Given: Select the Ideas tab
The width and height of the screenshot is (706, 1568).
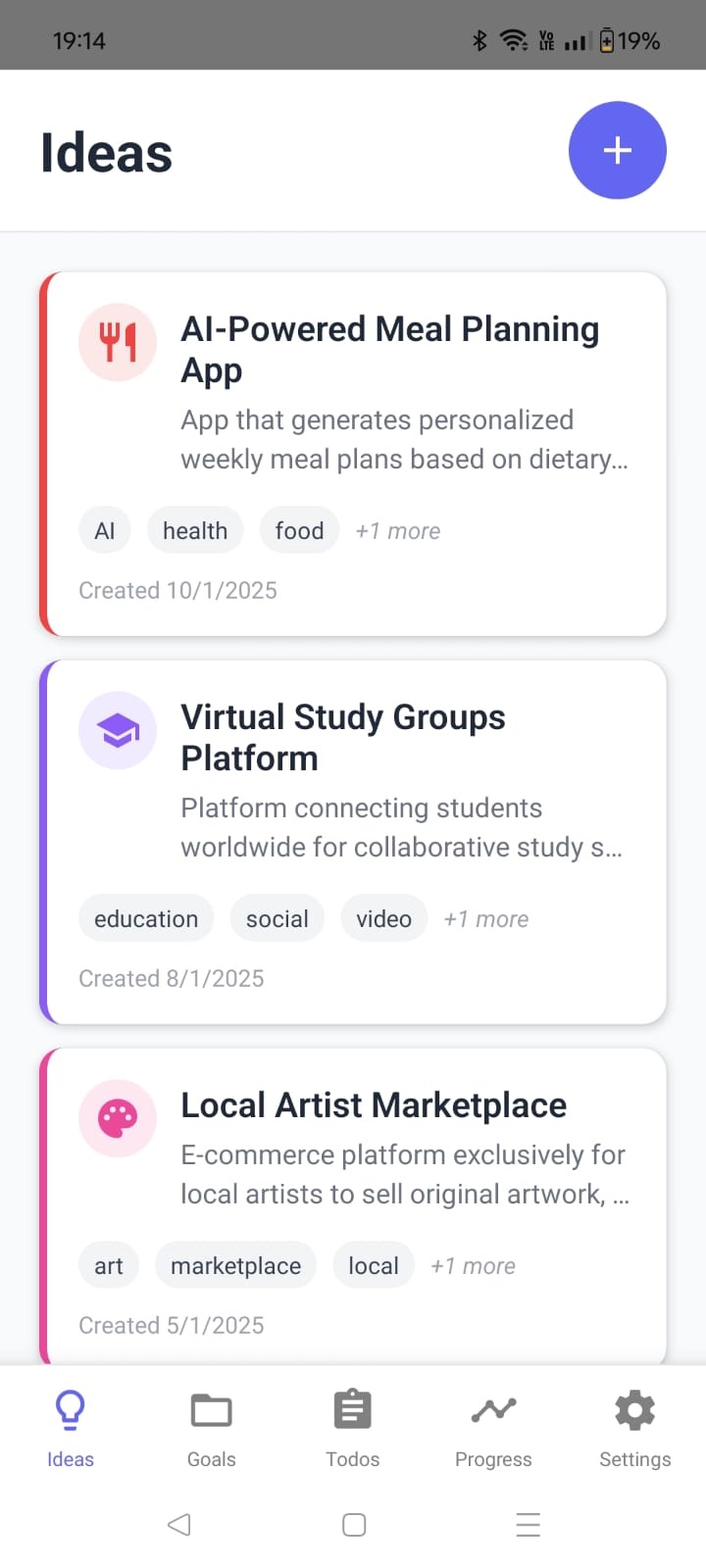Looking at the screenshot, I should pos(71,1429).
